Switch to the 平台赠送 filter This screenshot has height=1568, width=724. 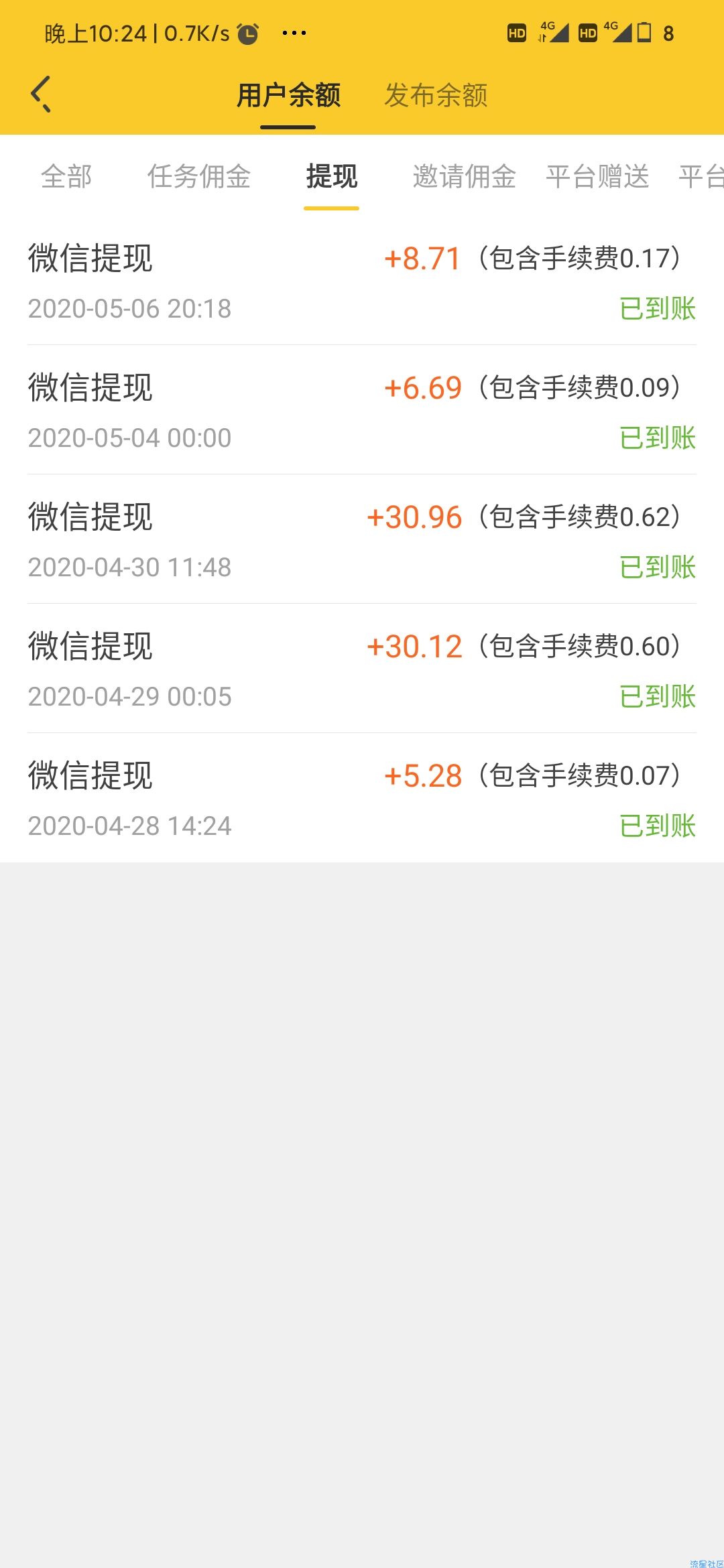(597, 177)
